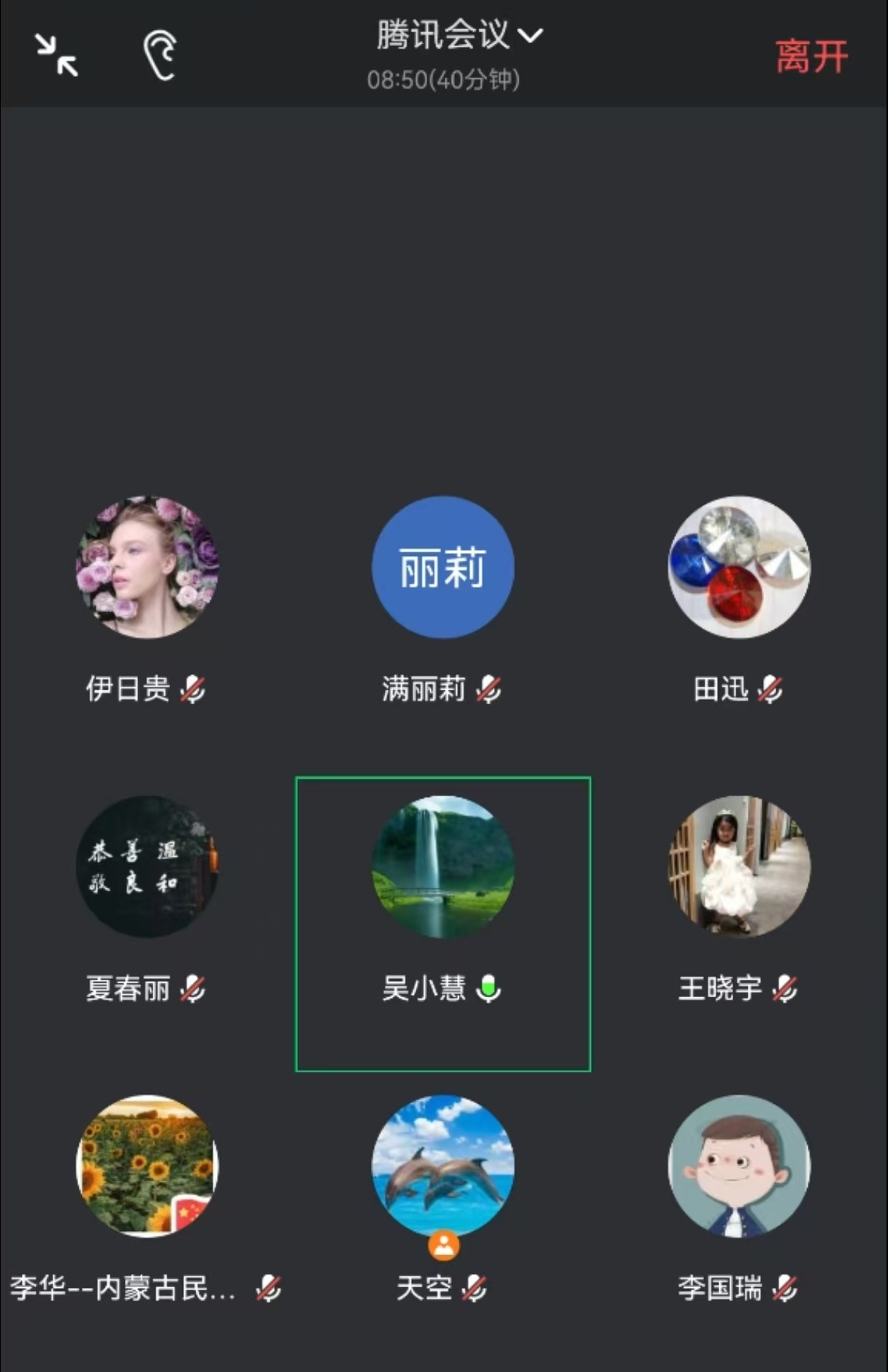The width and height of the screenshot is (888, 1372).
Task: Tap on host participant 天空
Action: [x=443, y=1166]
